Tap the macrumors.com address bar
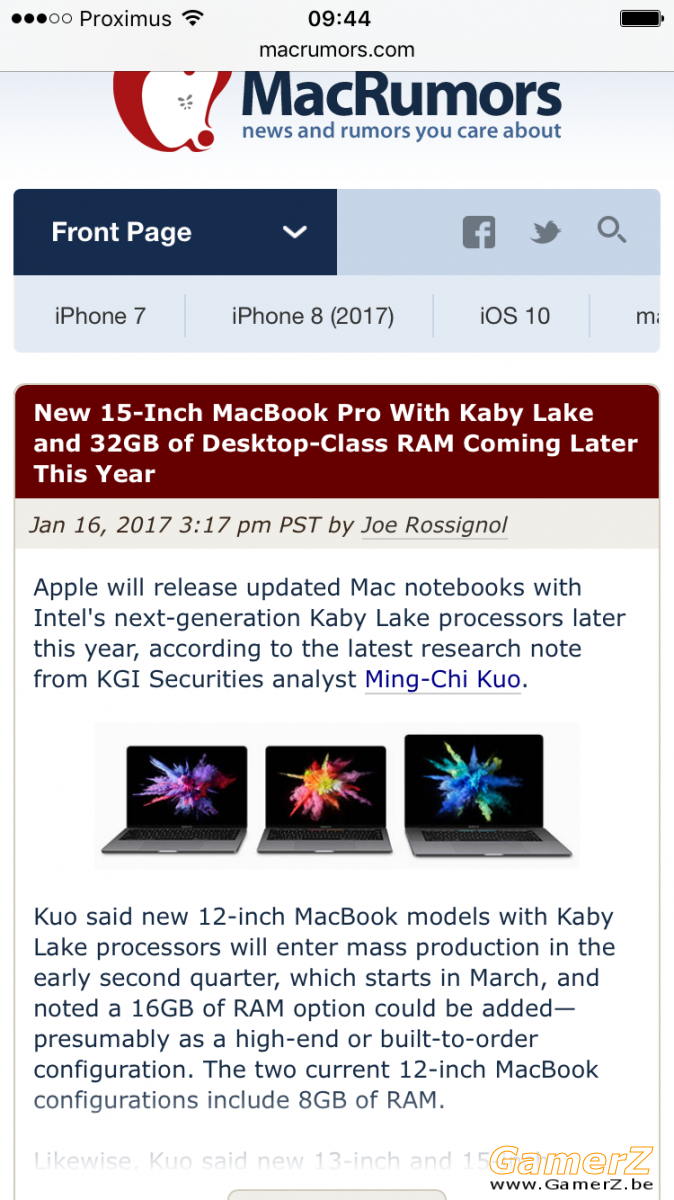The image size is (674, 1200). [337, 50]
